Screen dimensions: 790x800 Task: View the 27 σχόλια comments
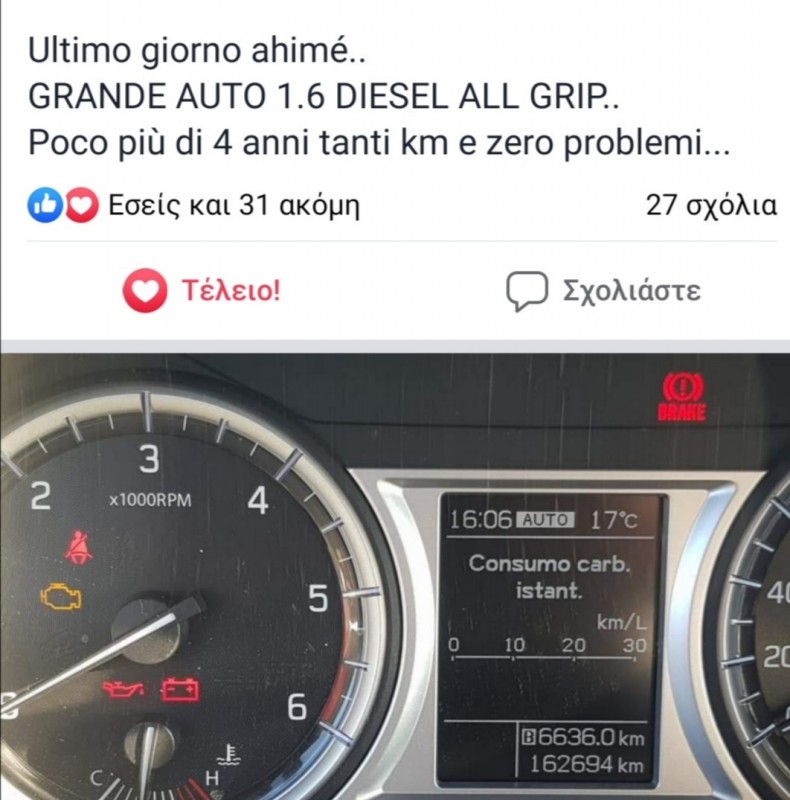point(711,206)
